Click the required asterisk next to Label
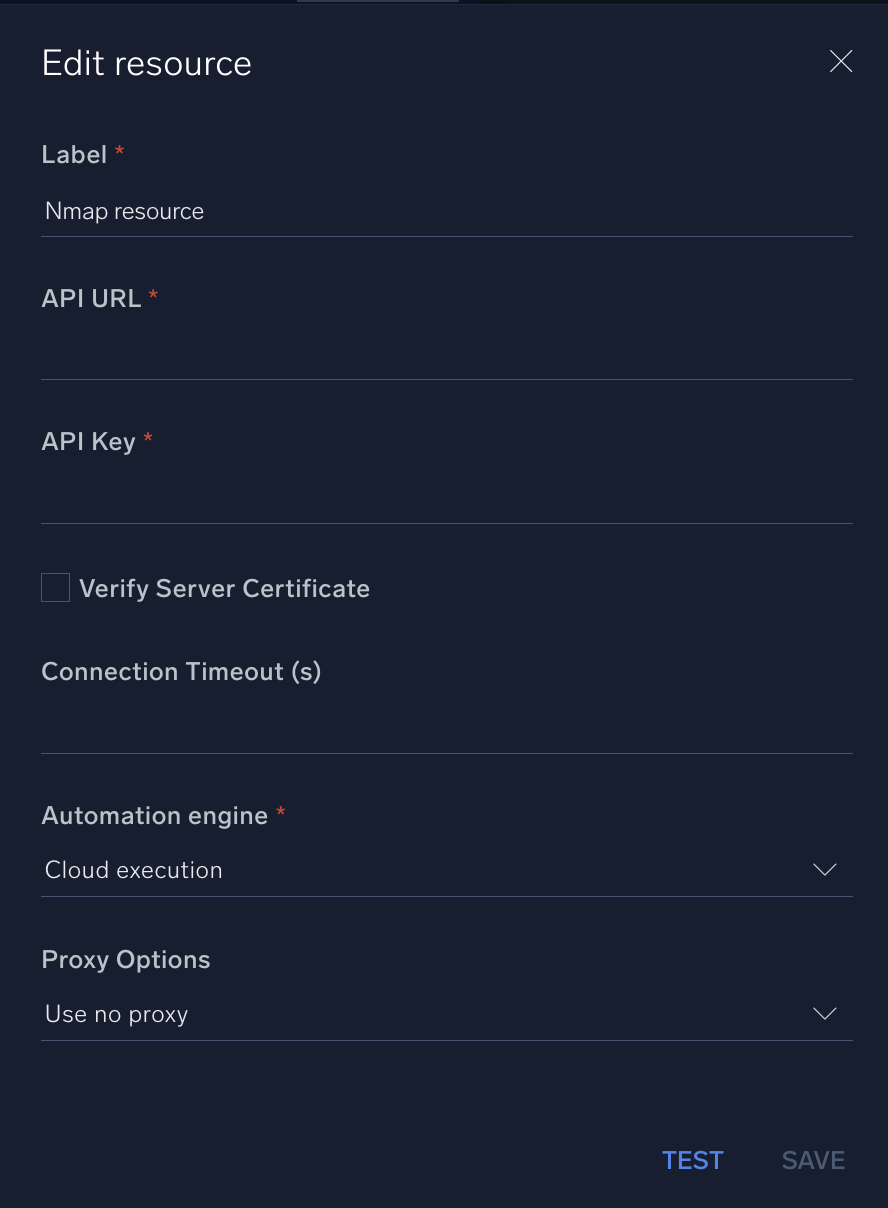This screenshot has height=1208, width=888. pos(118,150)
